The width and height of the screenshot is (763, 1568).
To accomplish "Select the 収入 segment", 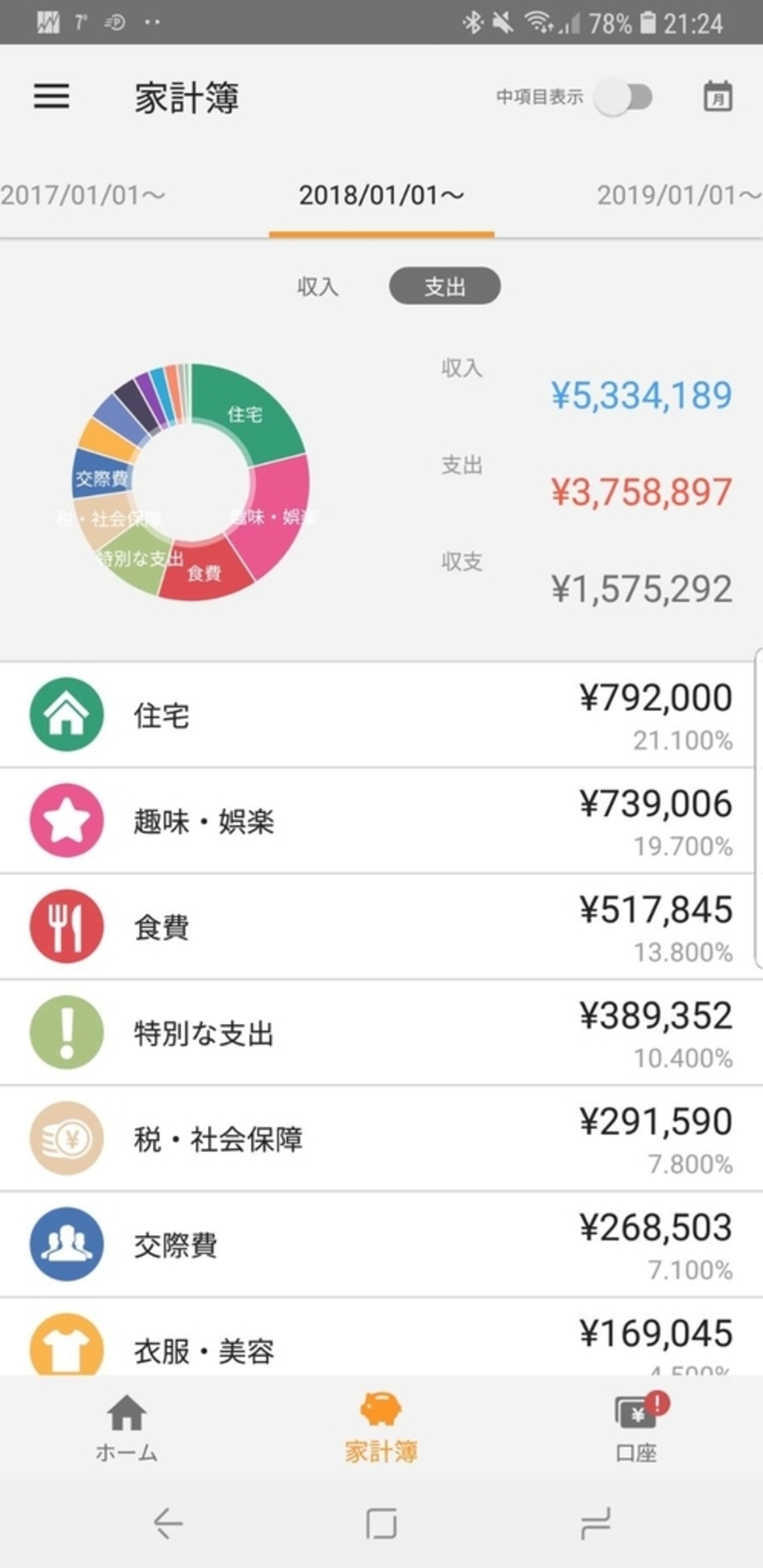I will 318,286.
